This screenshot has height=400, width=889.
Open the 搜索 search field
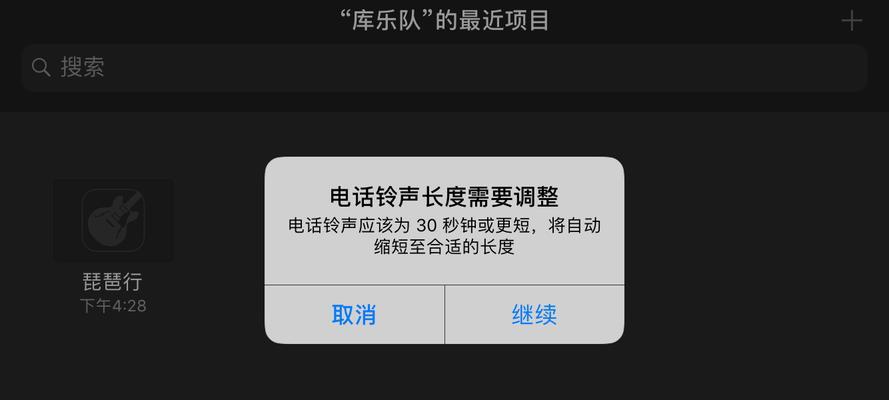click(444, 67)
